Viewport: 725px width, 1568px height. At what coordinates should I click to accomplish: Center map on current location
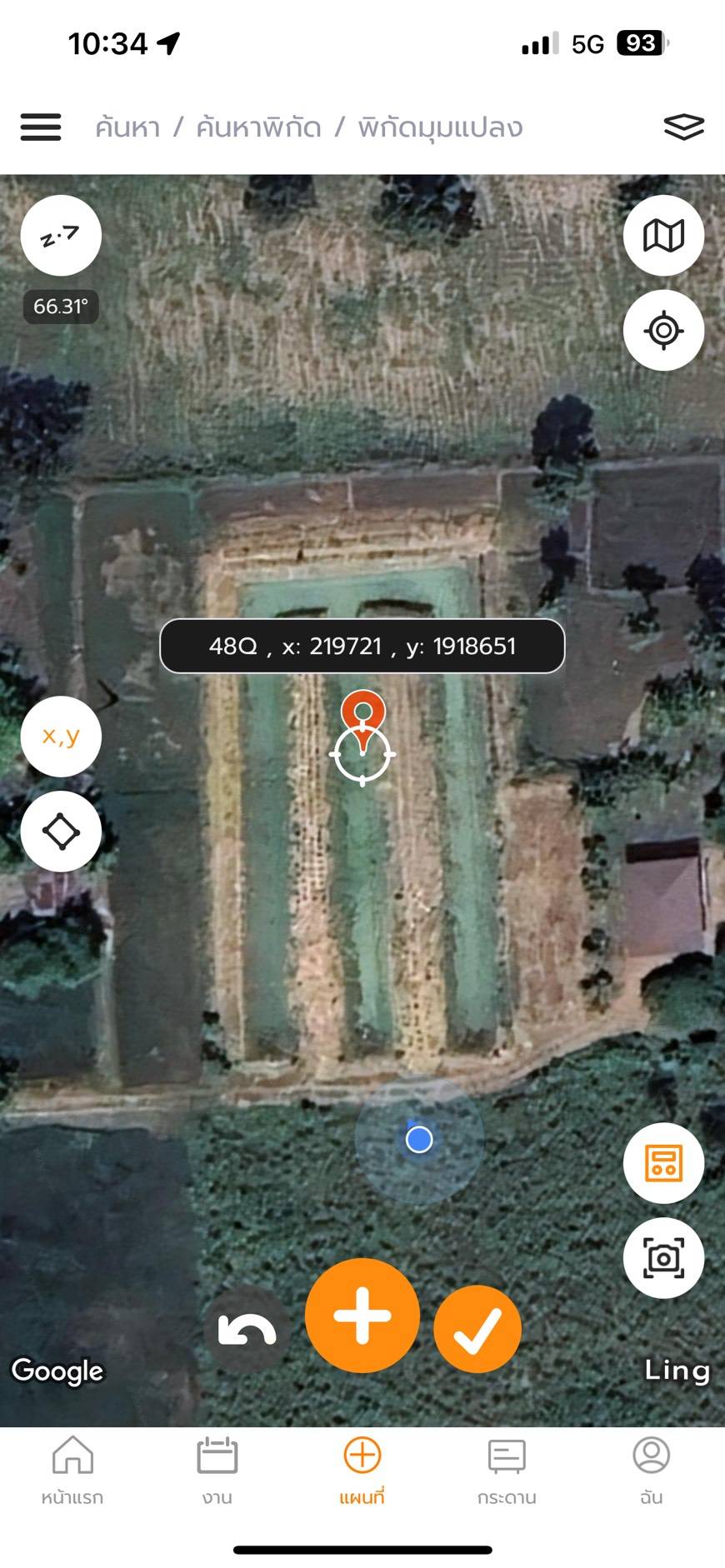click(663, 330)
